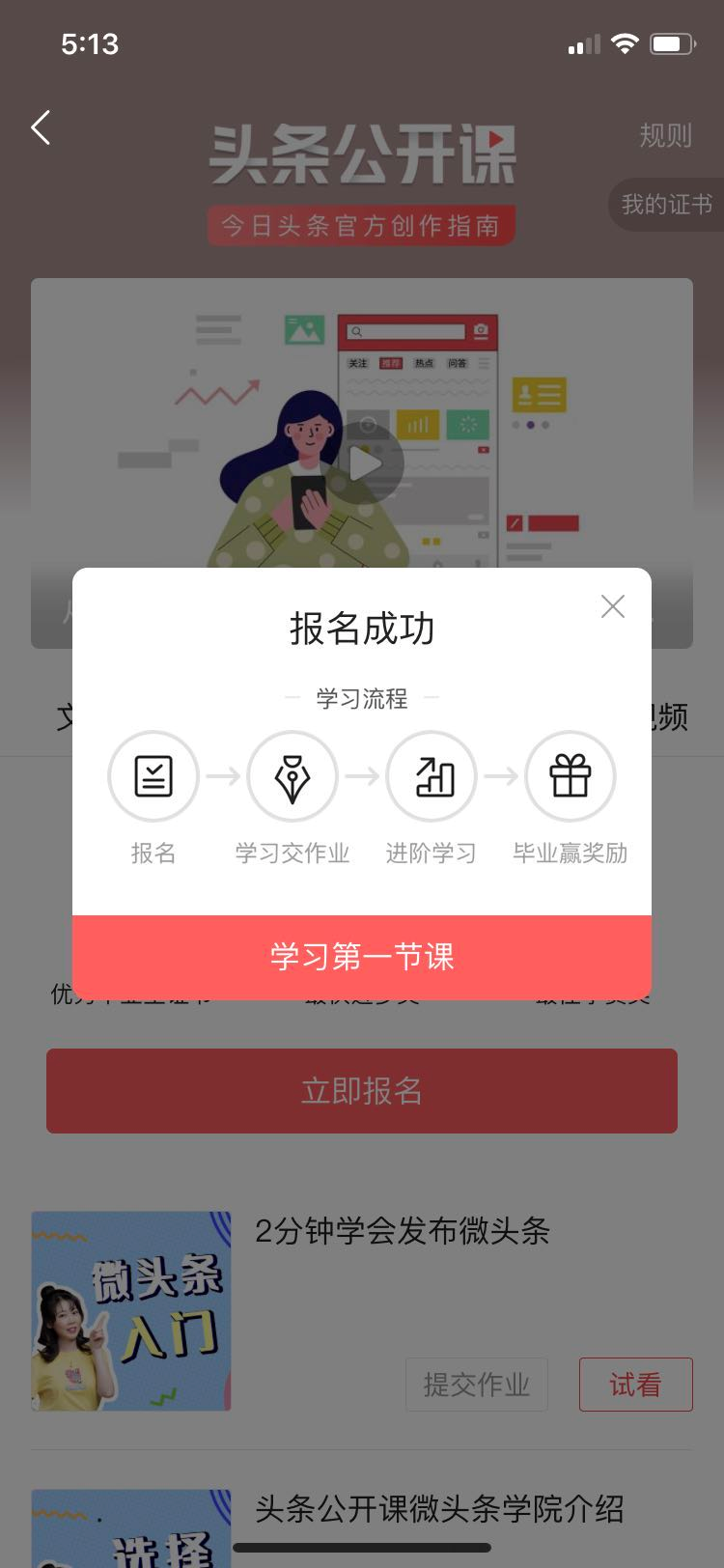Tap 学习第一节课 to start first lesson
Image resolution: width=724 pixels, height=1568 pixels.
coord(362,956)
